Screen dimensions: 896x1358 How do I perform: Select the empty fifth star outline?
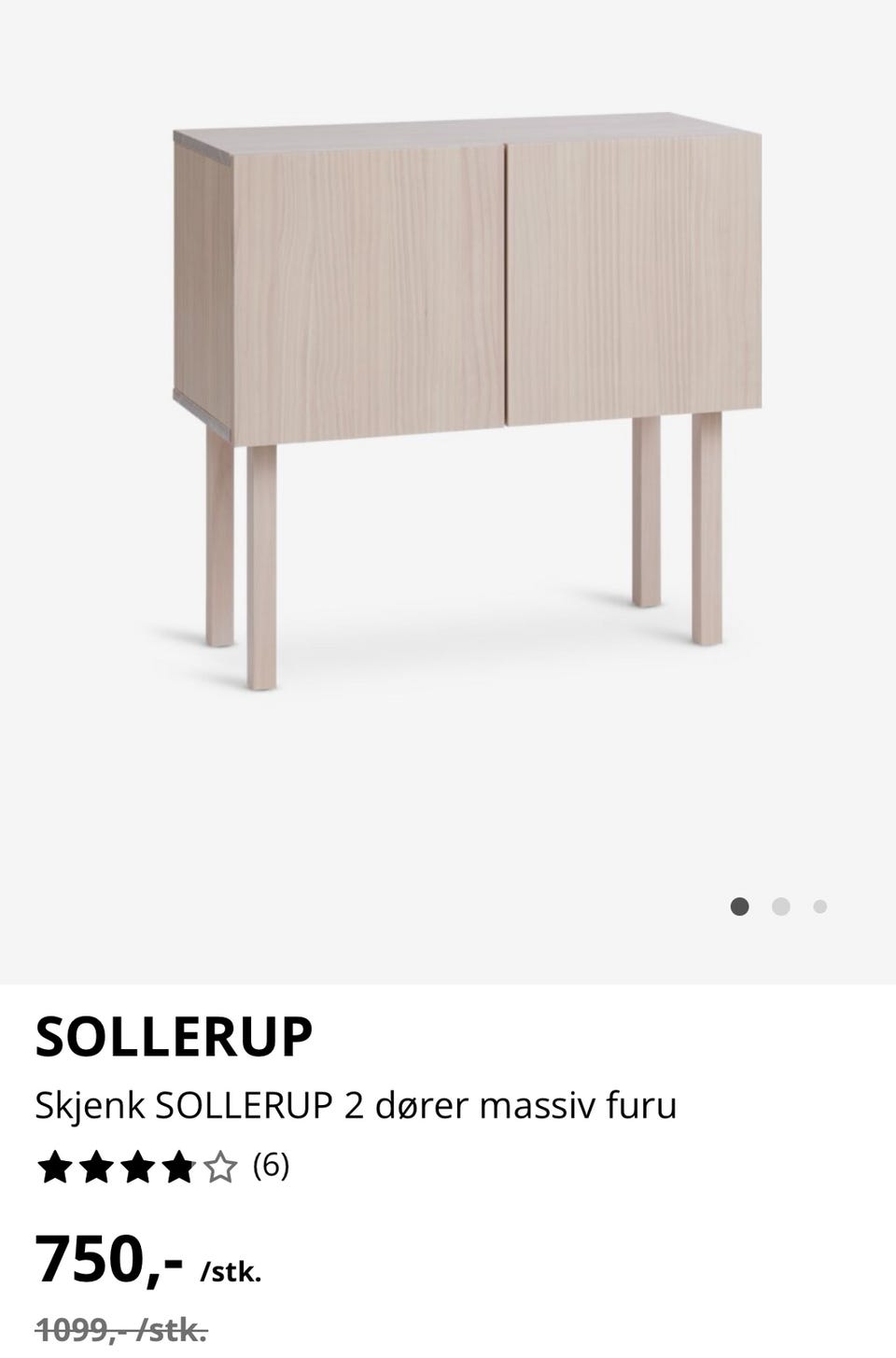point(220,1166)
